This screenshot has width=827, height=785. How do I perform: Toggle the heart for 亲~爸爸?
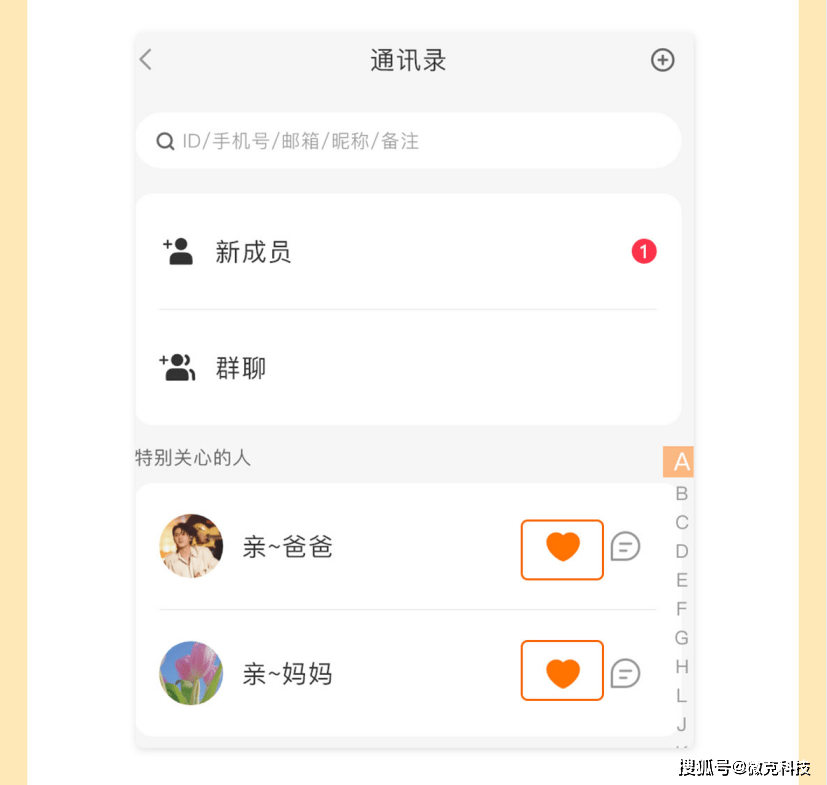pos(562,549)
